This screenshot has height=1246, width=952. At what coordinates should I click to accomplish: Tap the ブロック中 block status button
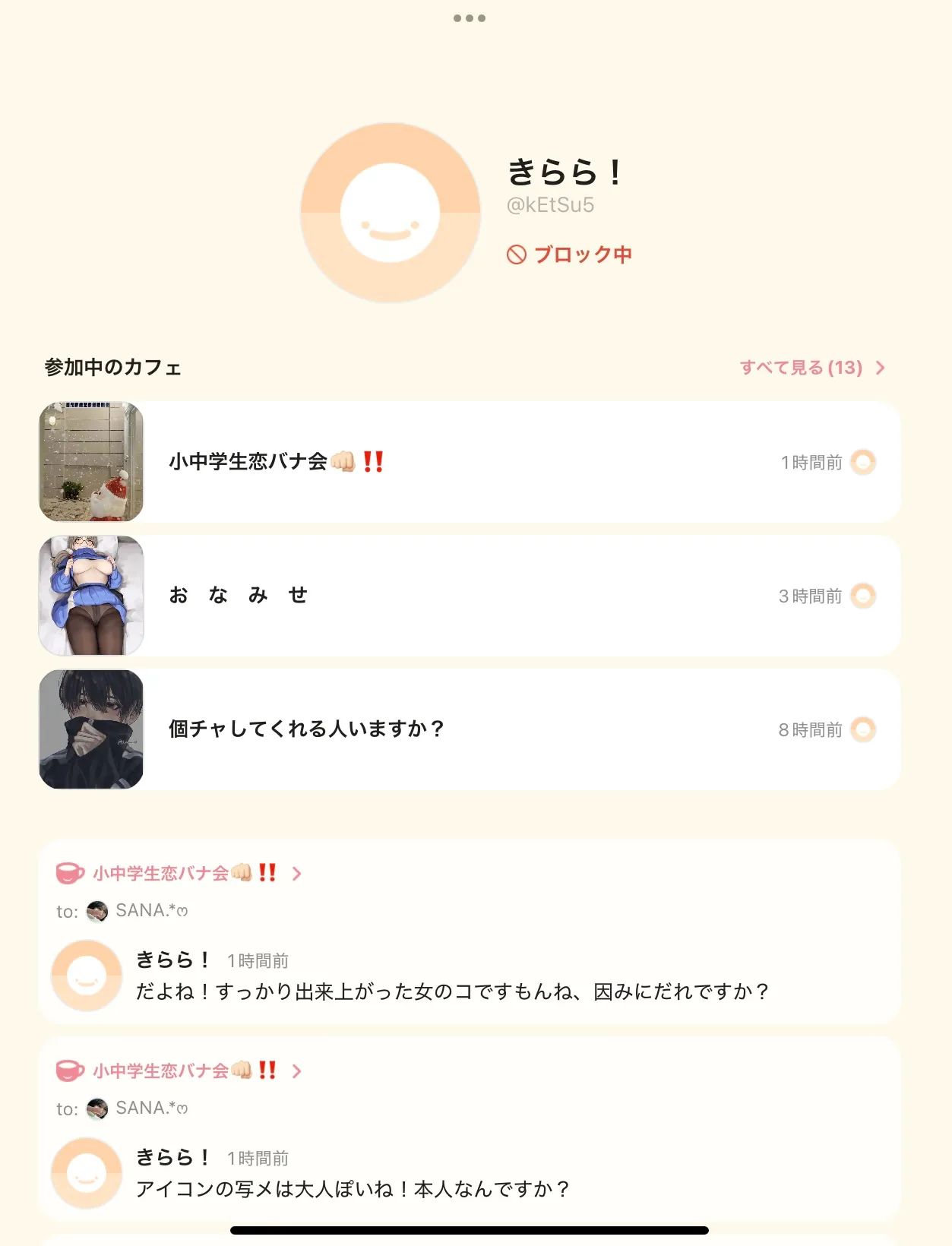pos(570,255)
